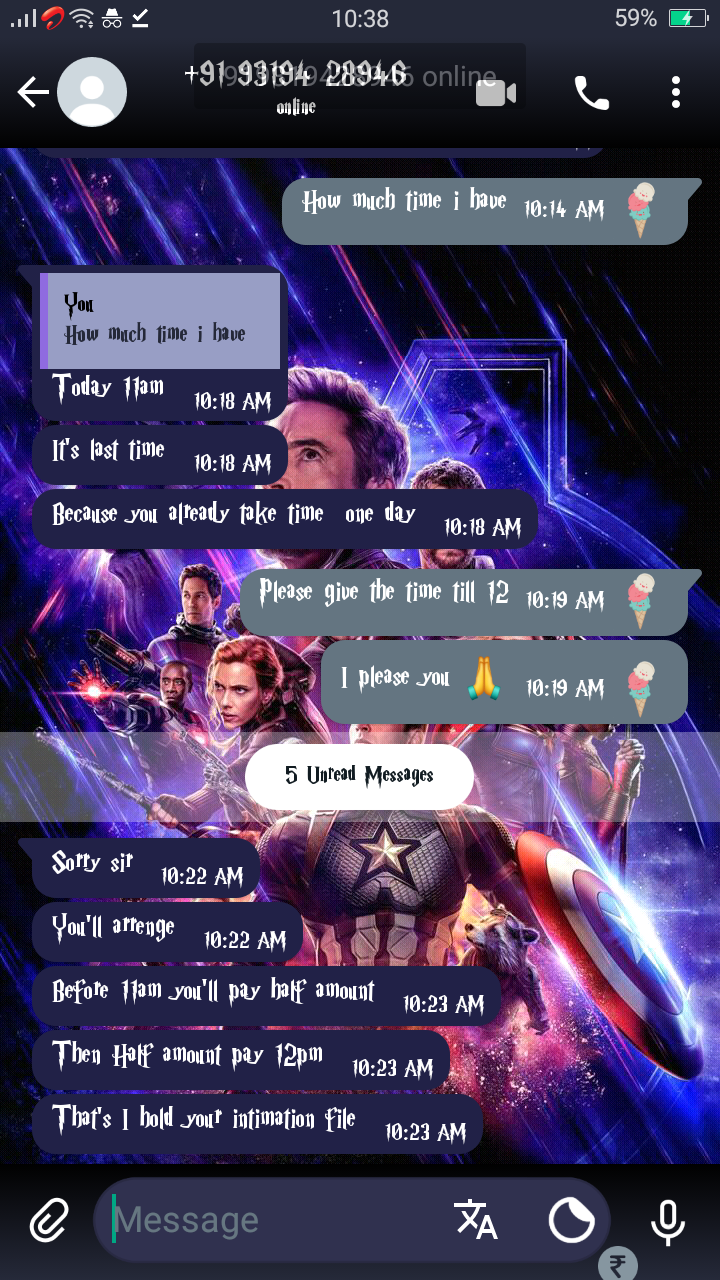
Task: Open the overflow menu
Action: (x=676, y=93)
